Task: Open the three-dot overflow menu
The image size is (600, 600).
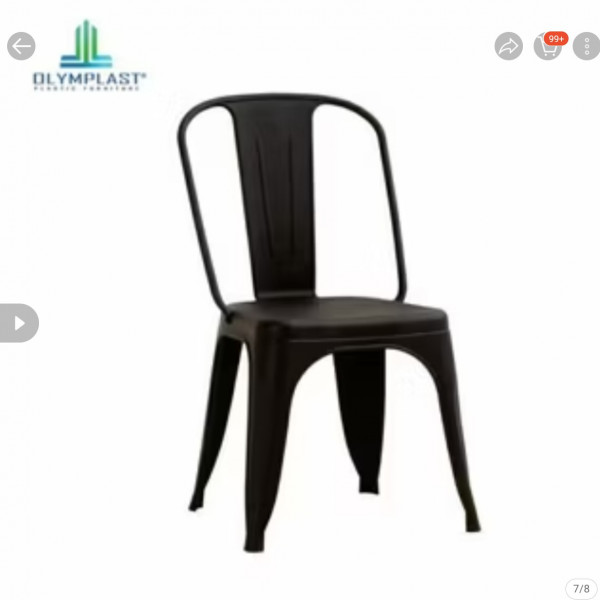Action: 585,46
